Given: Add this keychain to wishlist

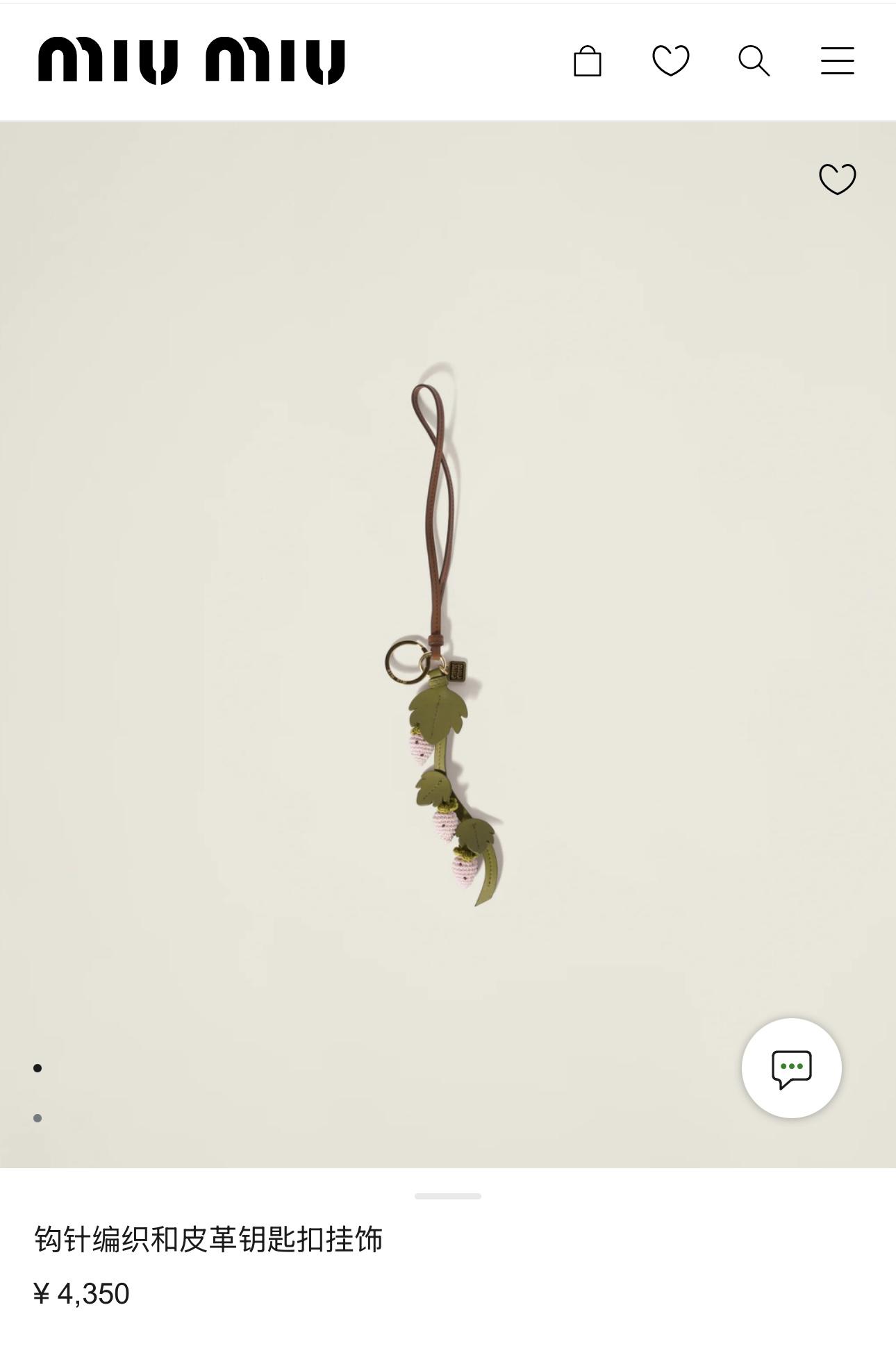Looking at the screenshot, I should coord(837,179).
